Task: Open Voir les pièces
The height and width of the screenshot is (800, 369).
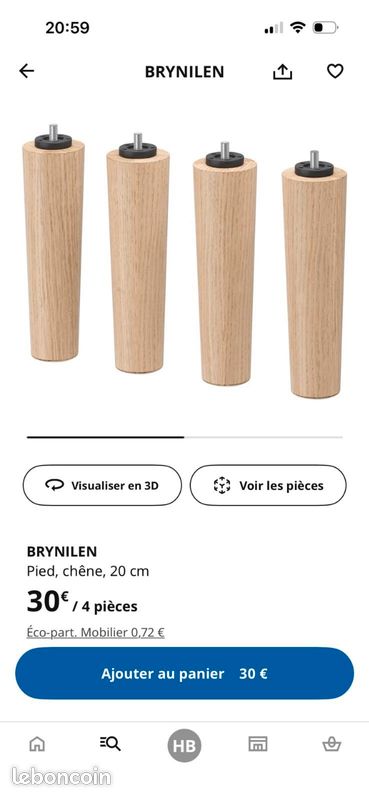Action: (x=268, y=485)
